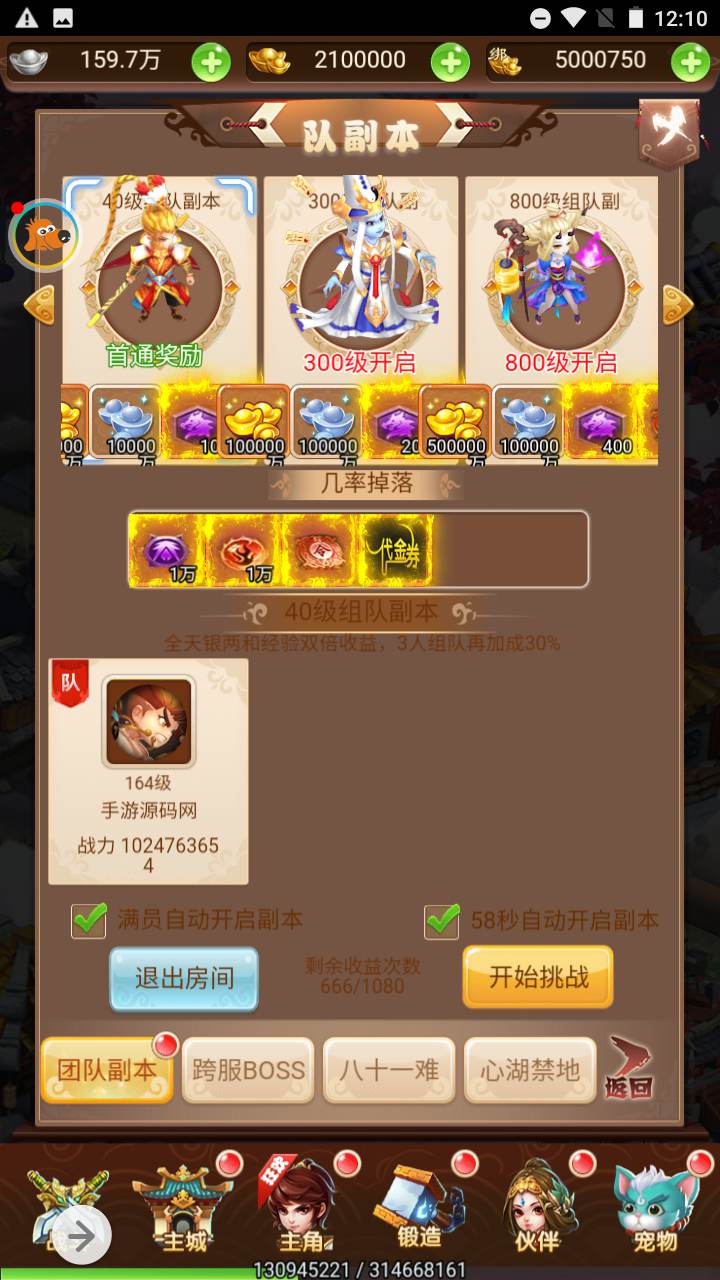Go to previous dungeons with left arrow
The image size is (720, 1280).
click(40, 304)
